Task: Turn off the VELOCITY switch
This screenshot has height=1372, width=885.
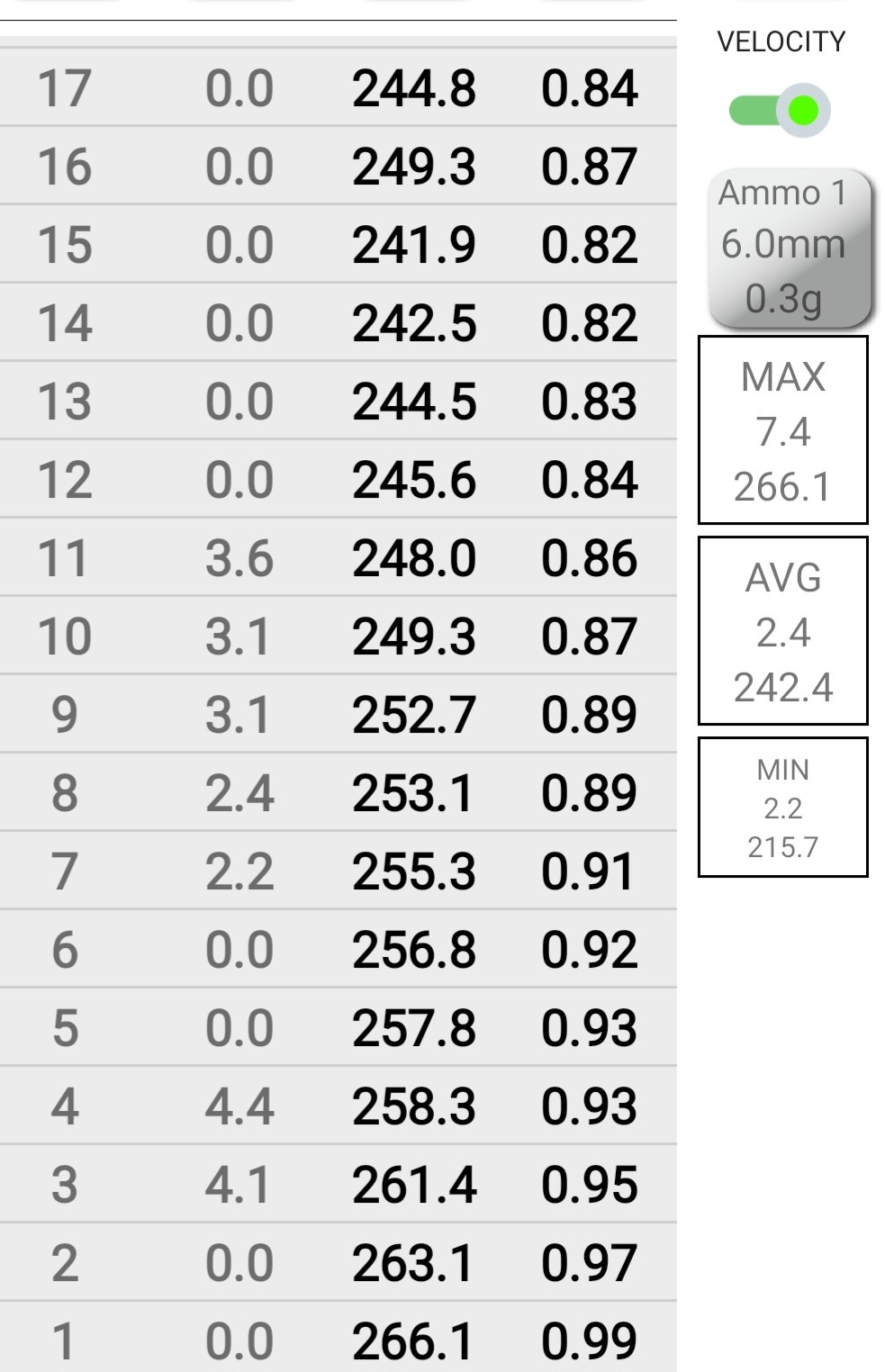Action: [780, 111]
